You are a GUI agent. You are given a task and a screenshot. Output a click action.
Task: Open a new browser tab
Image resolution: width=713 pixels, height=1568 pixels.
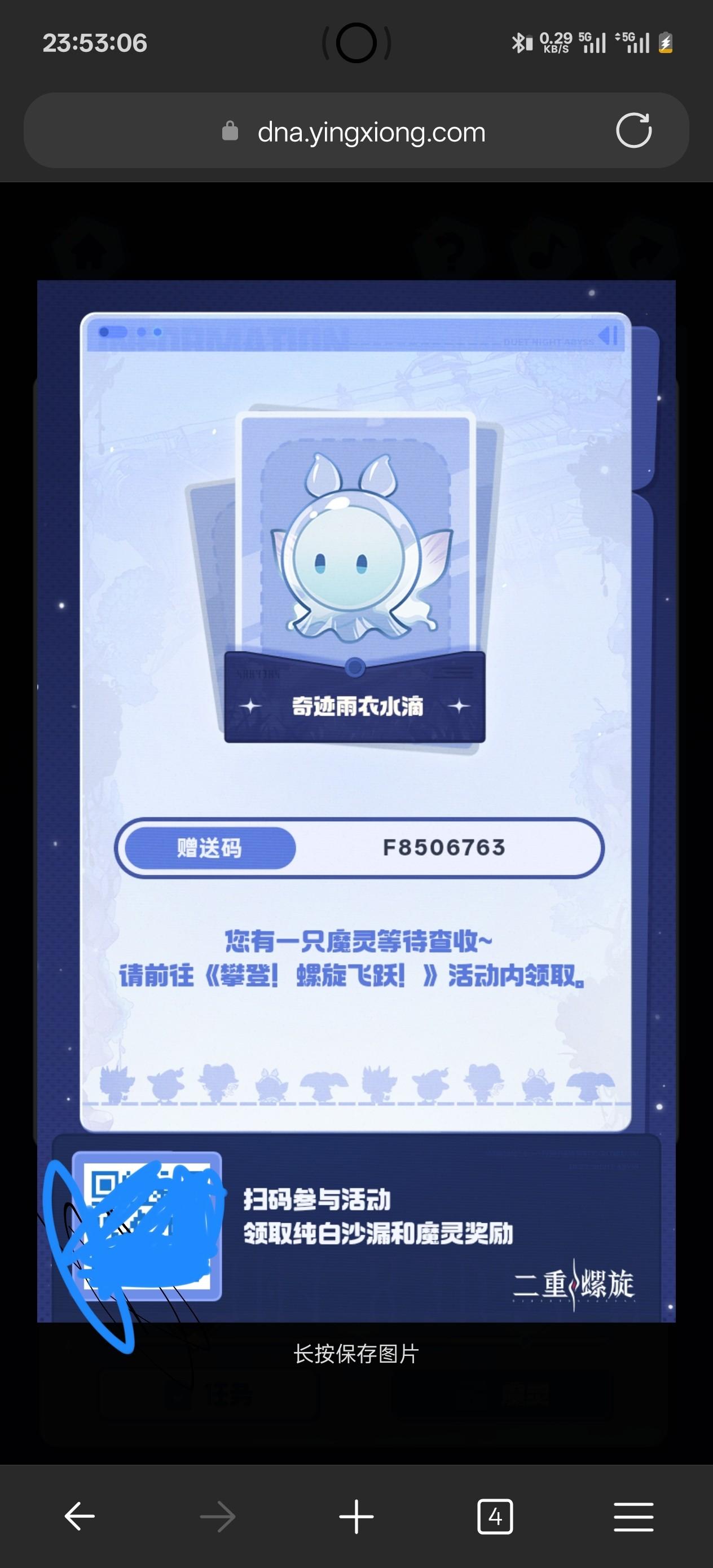pos(356,1516)
